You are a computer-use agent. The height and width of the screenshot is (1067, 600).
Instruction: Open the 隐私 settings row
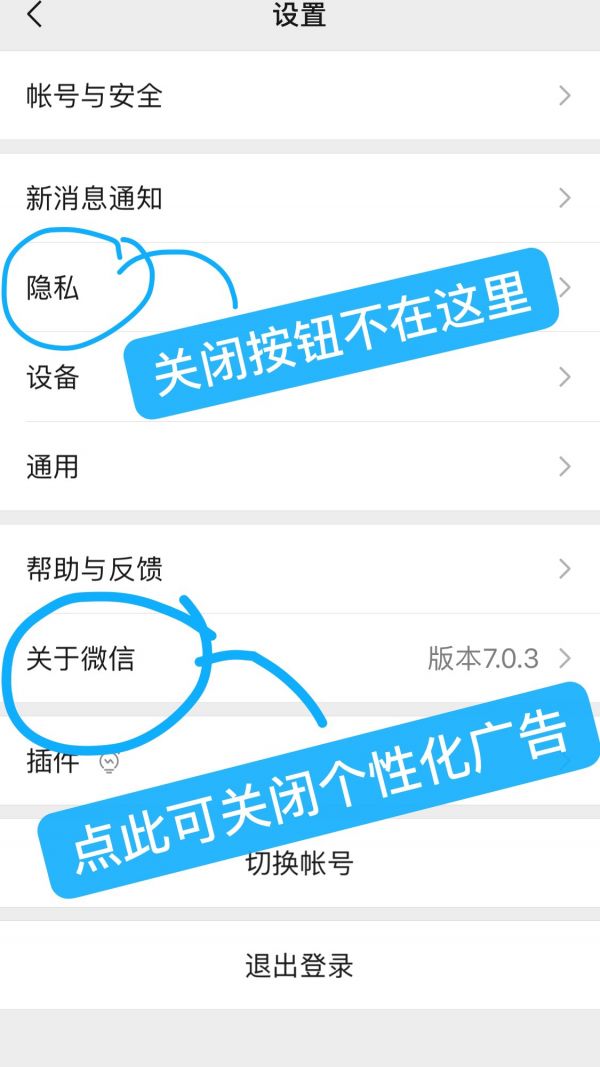(x=60, y=289)
